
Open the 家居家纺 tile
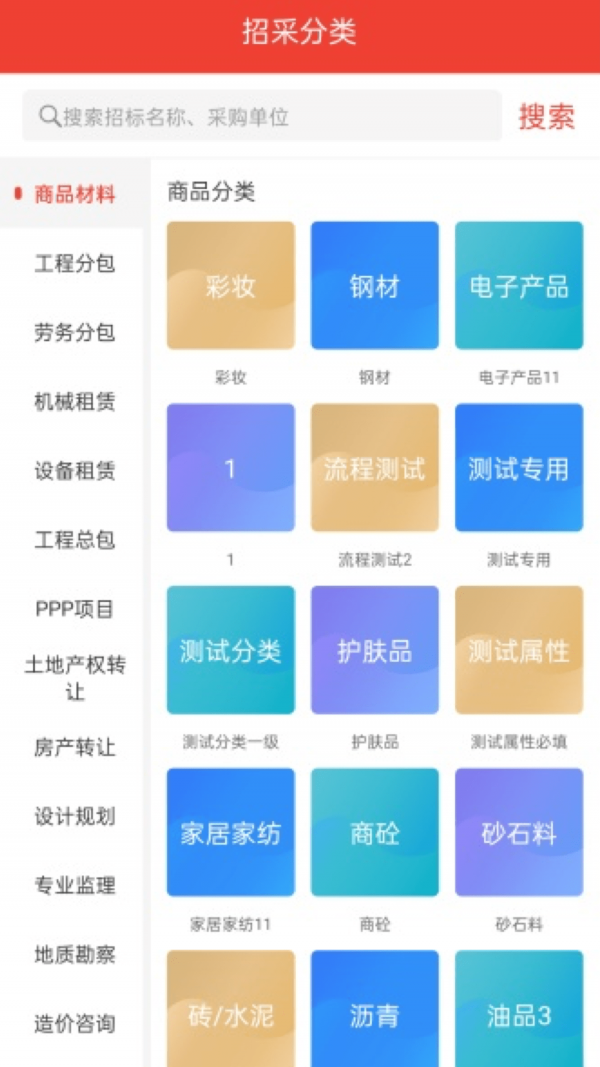pyautogui.click(x=231, y=832)
